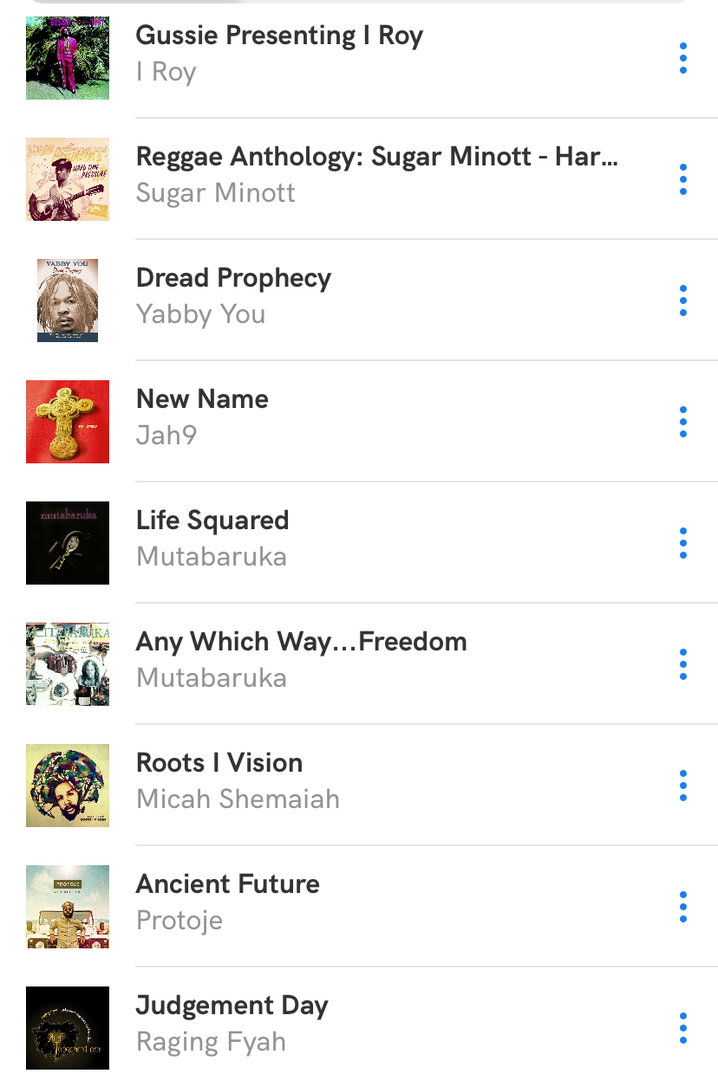
Task: Open New Name by Jah9
Action: 202,417
